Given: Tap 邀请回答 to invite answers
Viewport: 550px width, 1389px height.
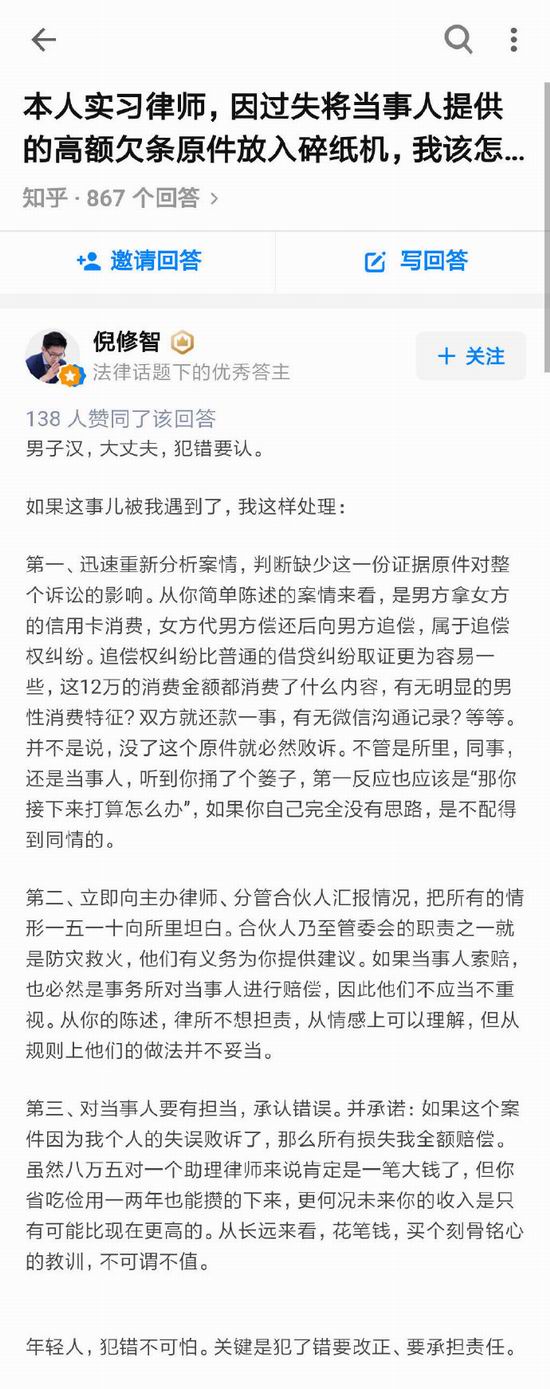Looking at the screenshot, I should 138,261.
